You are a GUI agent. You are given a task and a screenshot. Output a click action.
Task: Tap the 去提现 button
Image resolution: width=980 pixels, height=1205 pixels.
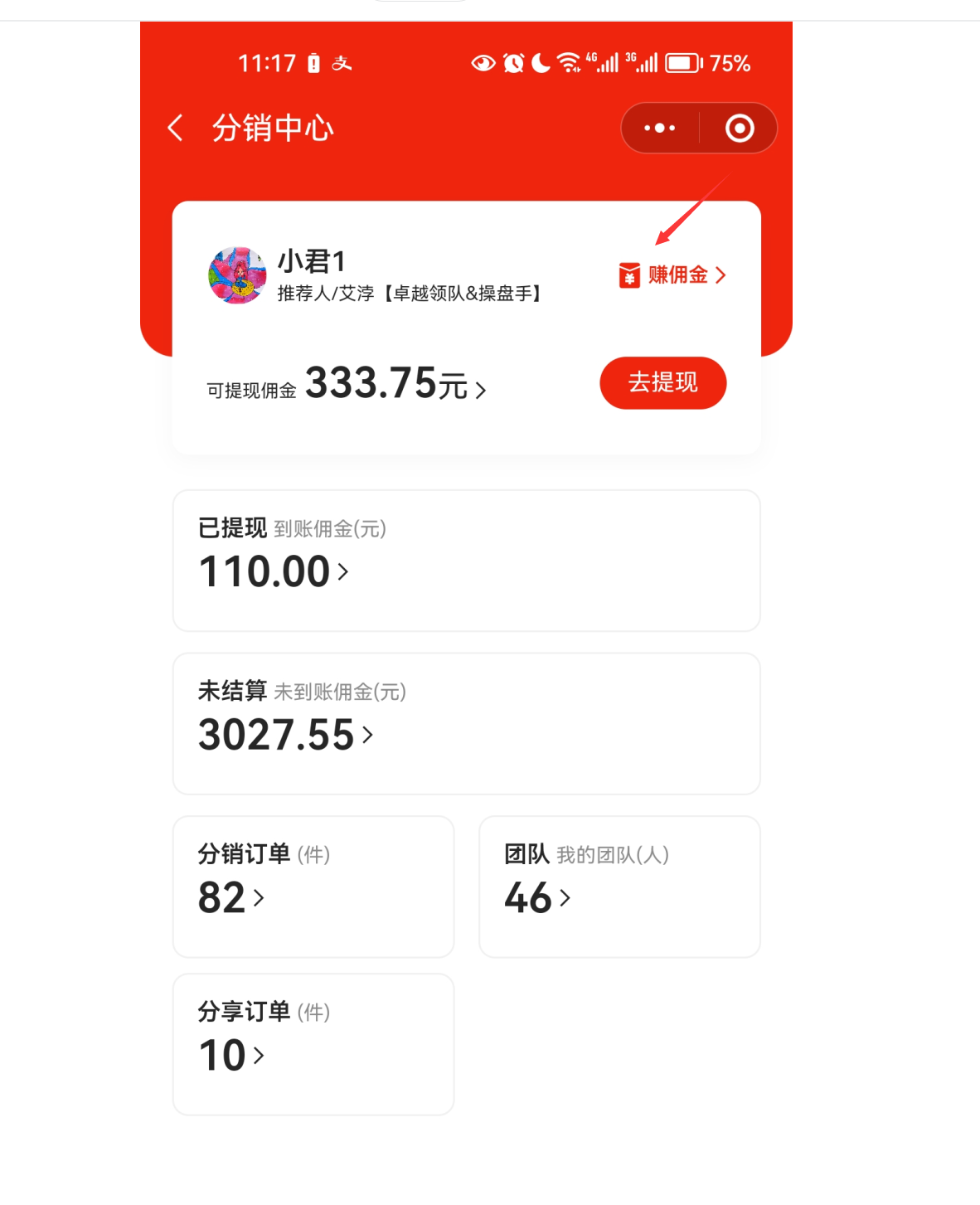pyautogui.click(x=662, y=382)
